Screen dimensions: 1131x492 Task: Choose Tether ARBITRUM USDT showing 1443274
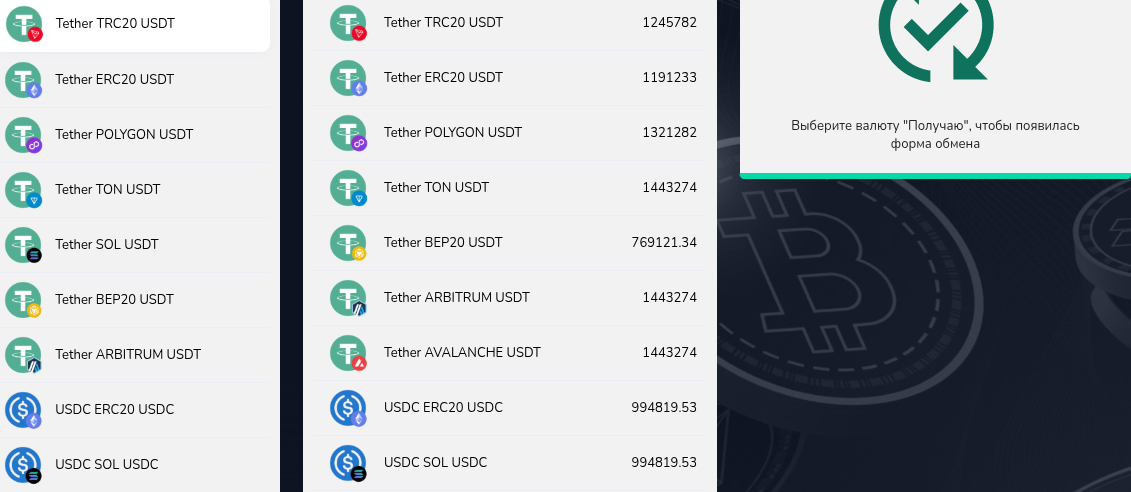(x=510, y=297)
